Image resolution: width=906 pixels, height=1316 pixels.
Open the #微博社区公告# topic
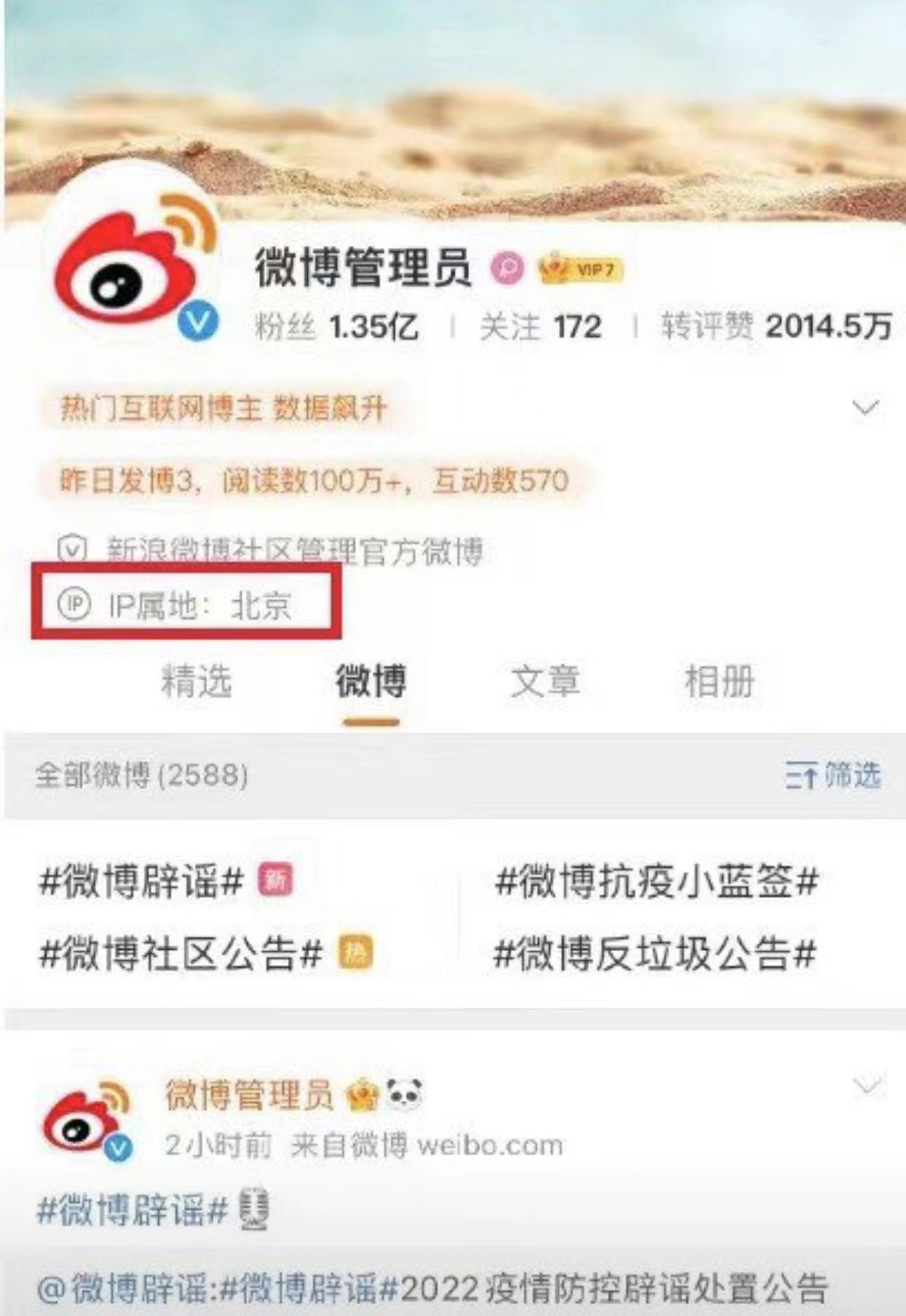pyautogui.click(x=181, y=953)
